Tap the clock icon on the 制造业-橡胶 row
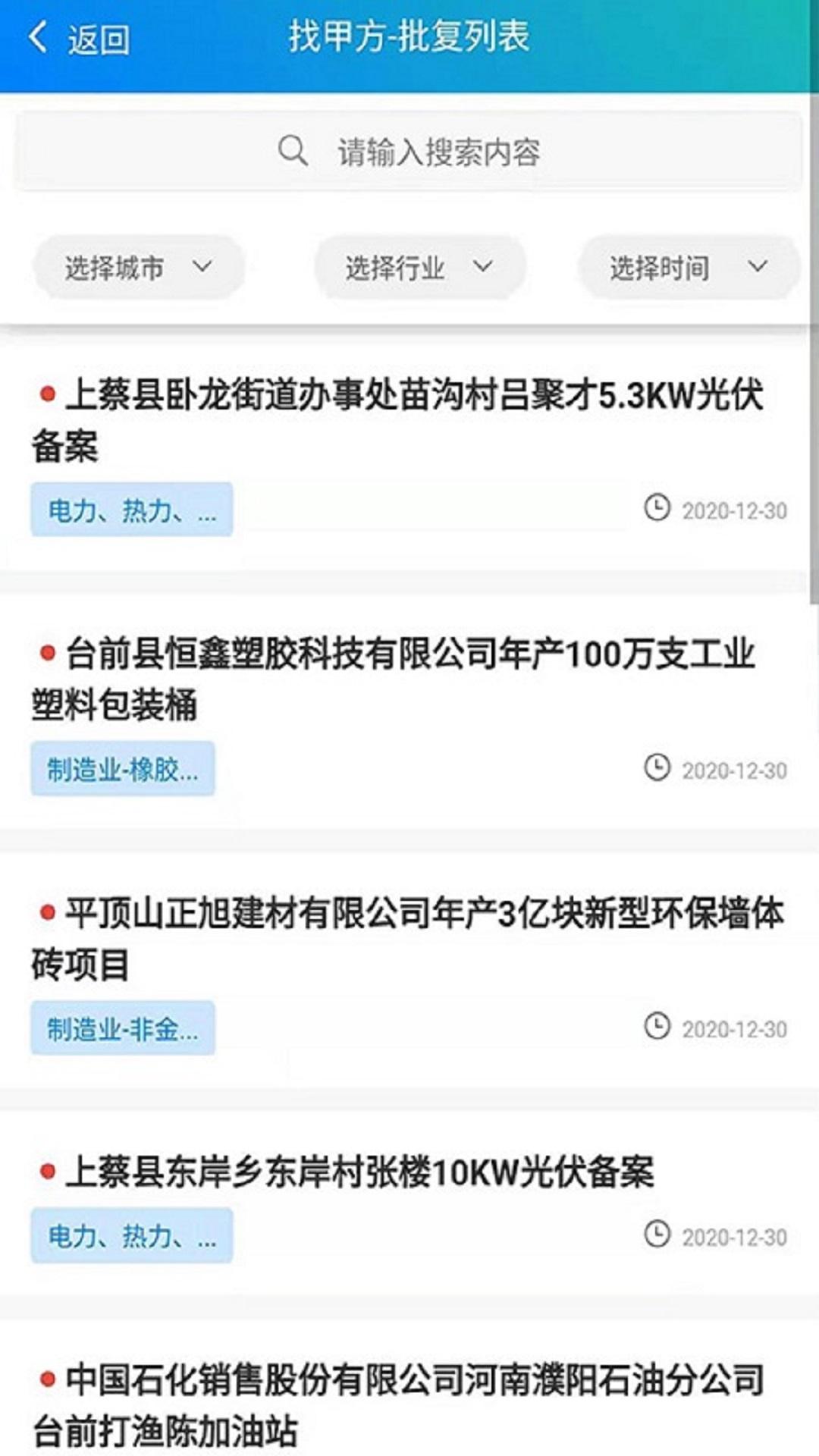Viewport: 819px width, 1456px height. (x=659, y=767)
